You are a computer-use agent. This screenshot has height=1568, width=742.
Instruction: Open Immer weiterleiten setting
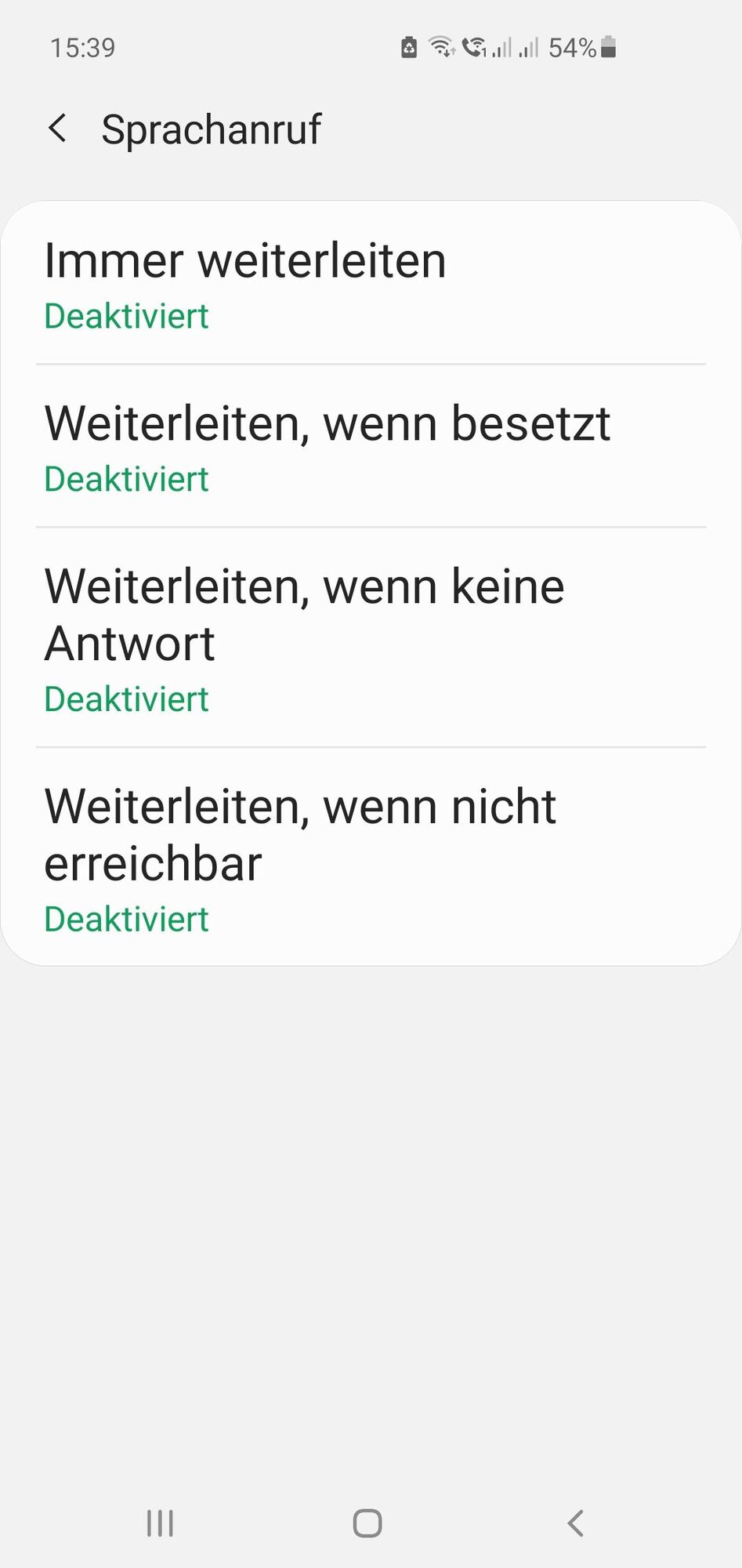(371, 284)
